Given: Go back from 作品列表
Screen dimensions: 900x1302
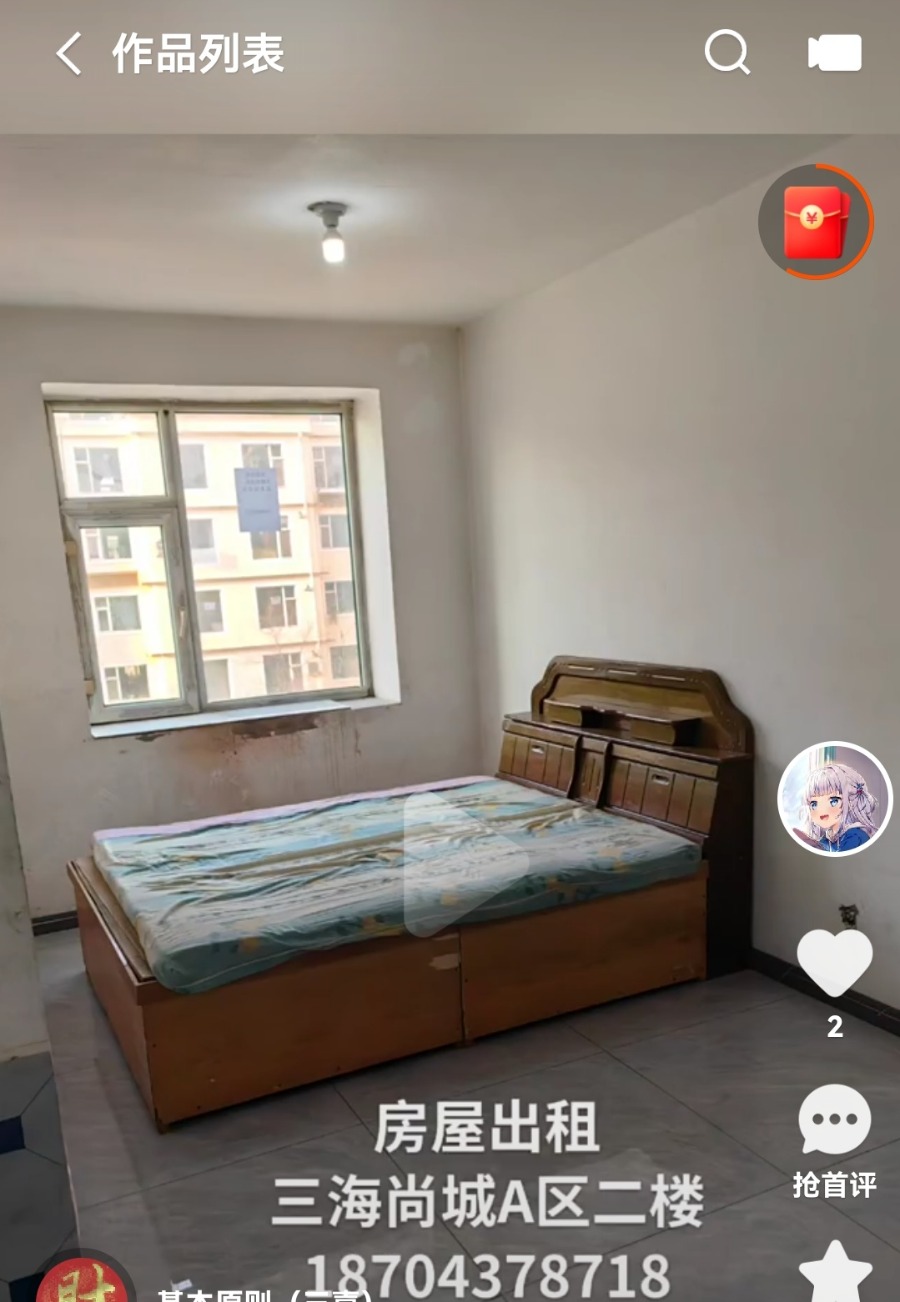Looking at the screenshot, I should coord(68,54).
